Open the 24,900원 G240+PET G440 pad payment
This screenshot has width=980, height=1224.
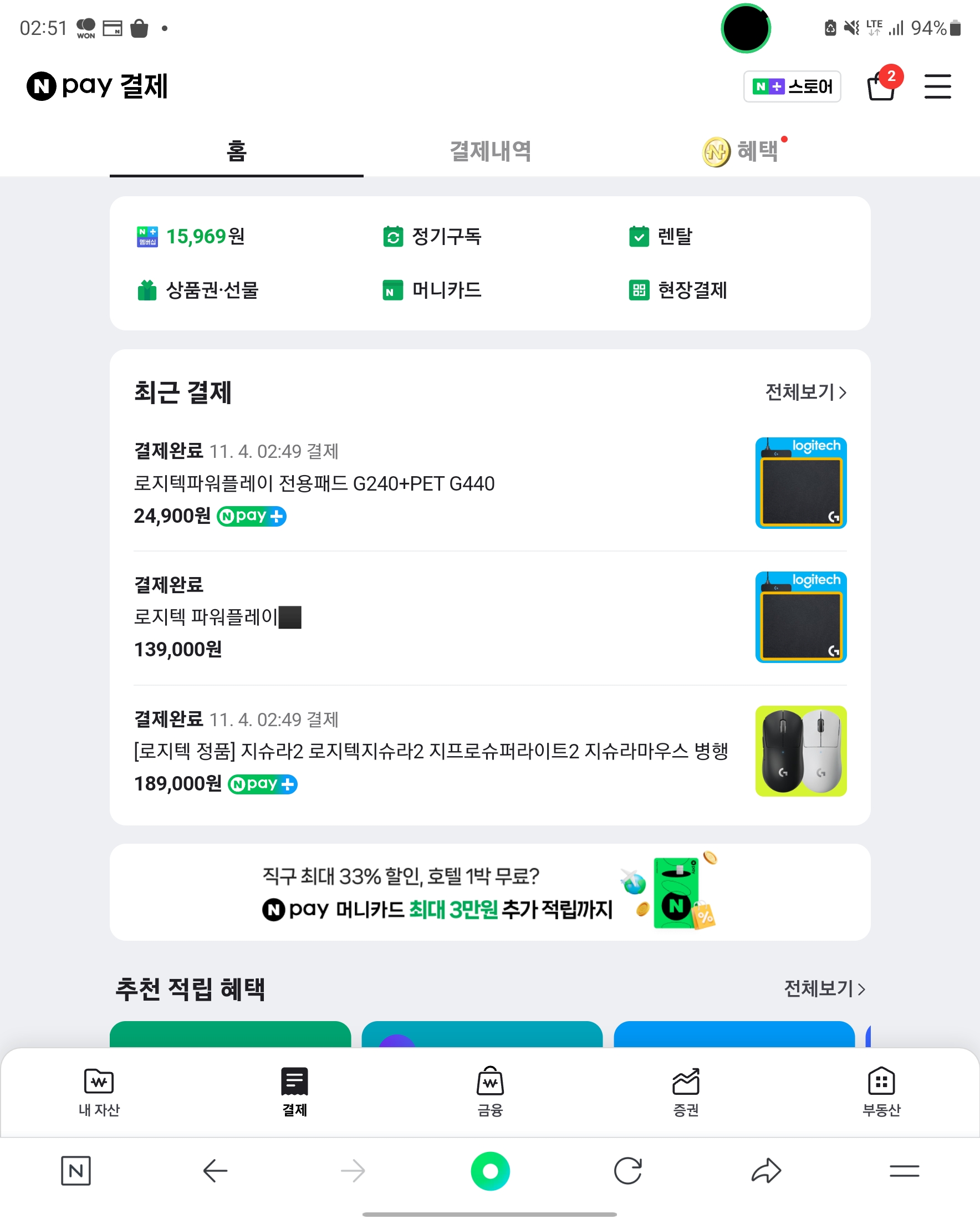point(489,483)
